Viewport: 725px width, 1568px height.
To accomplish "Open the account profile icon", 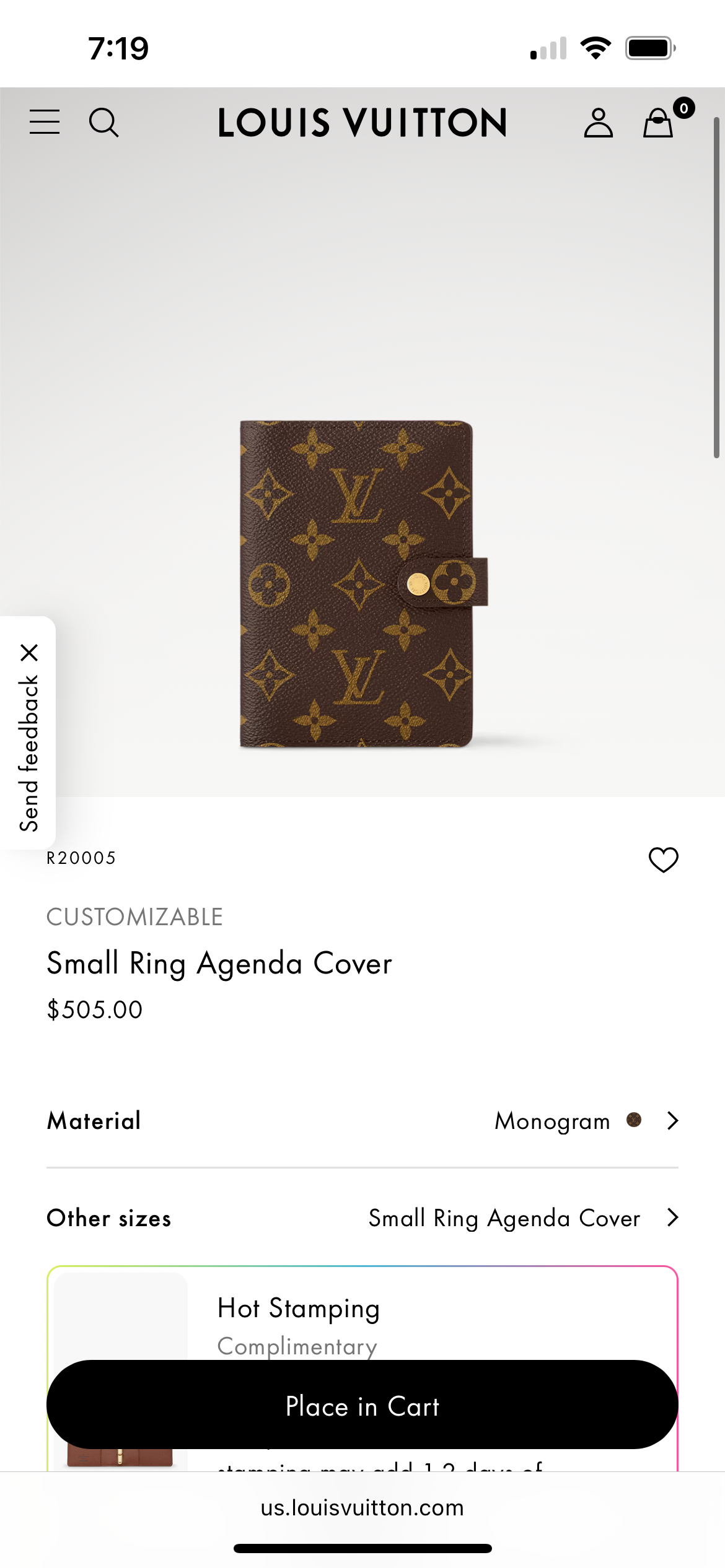I will tap(598, 123).
